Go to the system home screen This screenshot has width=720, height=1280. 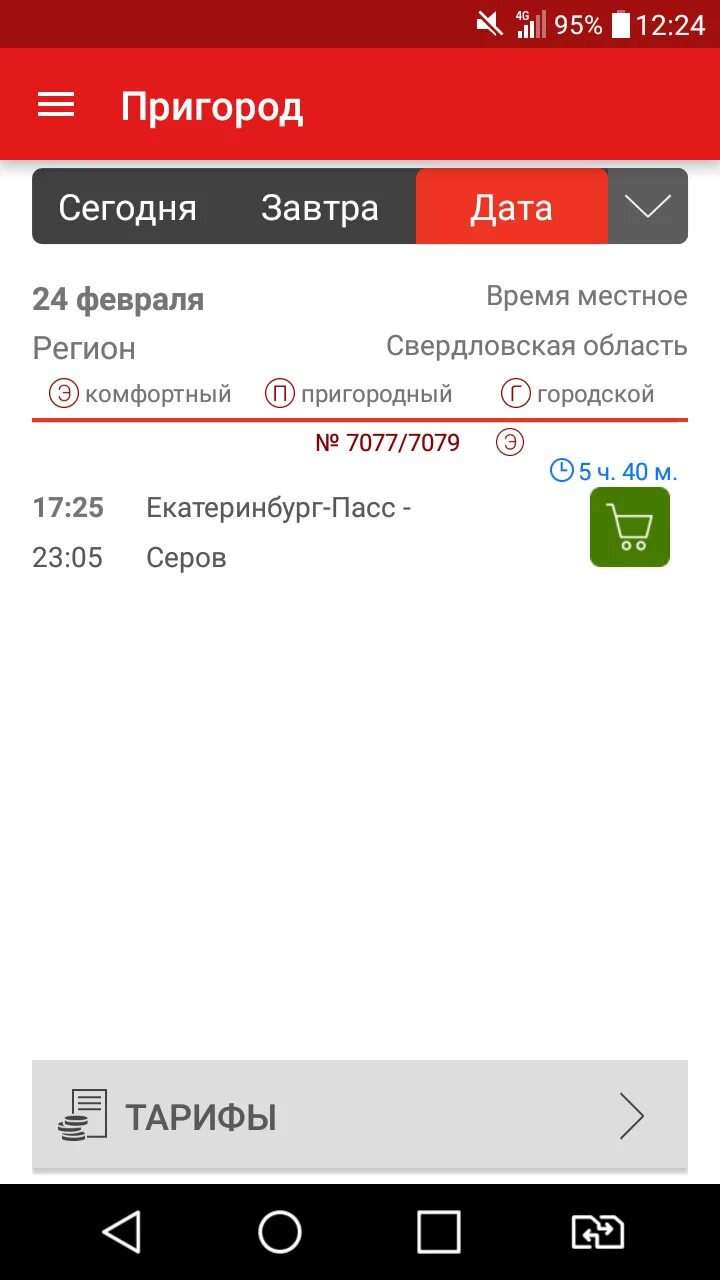[280, 1231]
